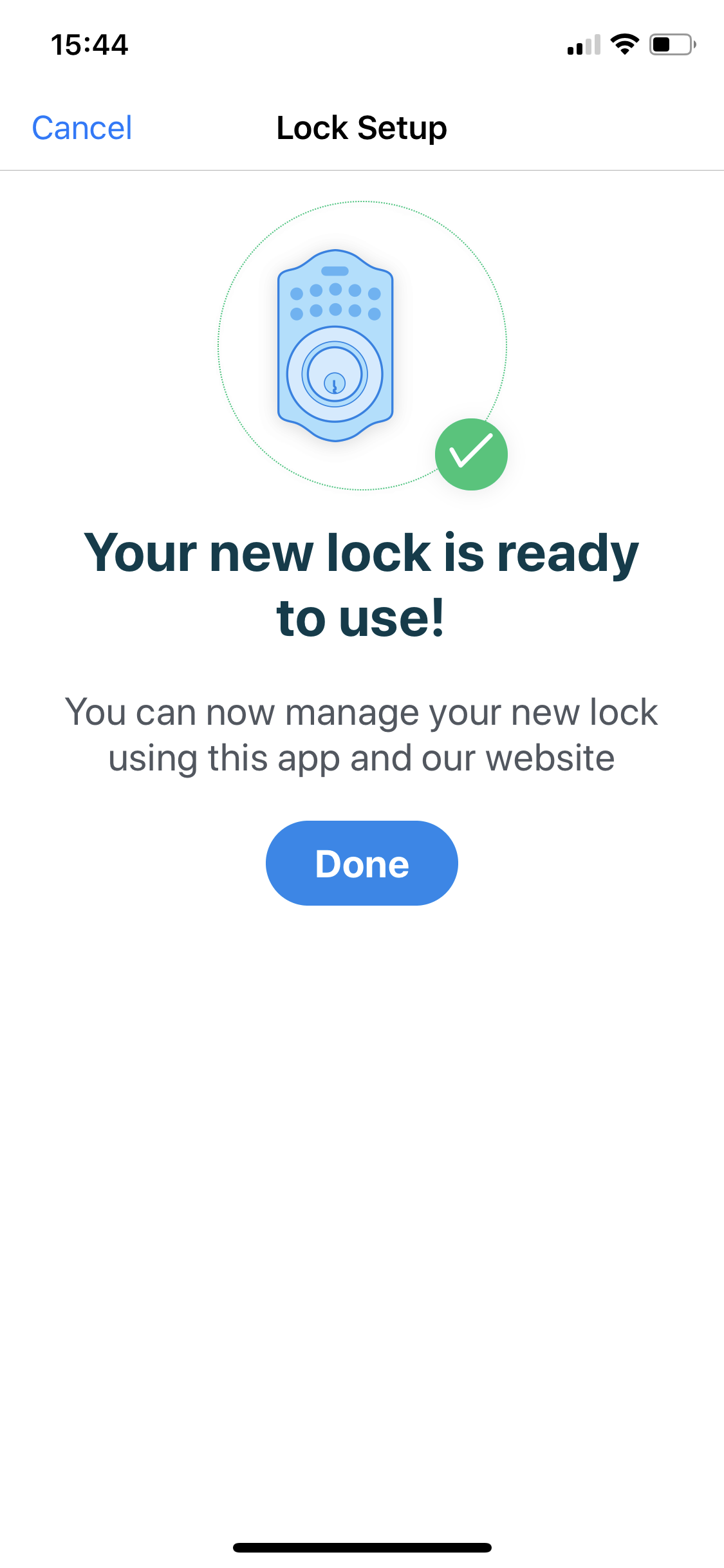The width and height of the screenshot is (724, 1568).
Task: Click the checkmark inside the green circle
Action: [x=471, y=454]
